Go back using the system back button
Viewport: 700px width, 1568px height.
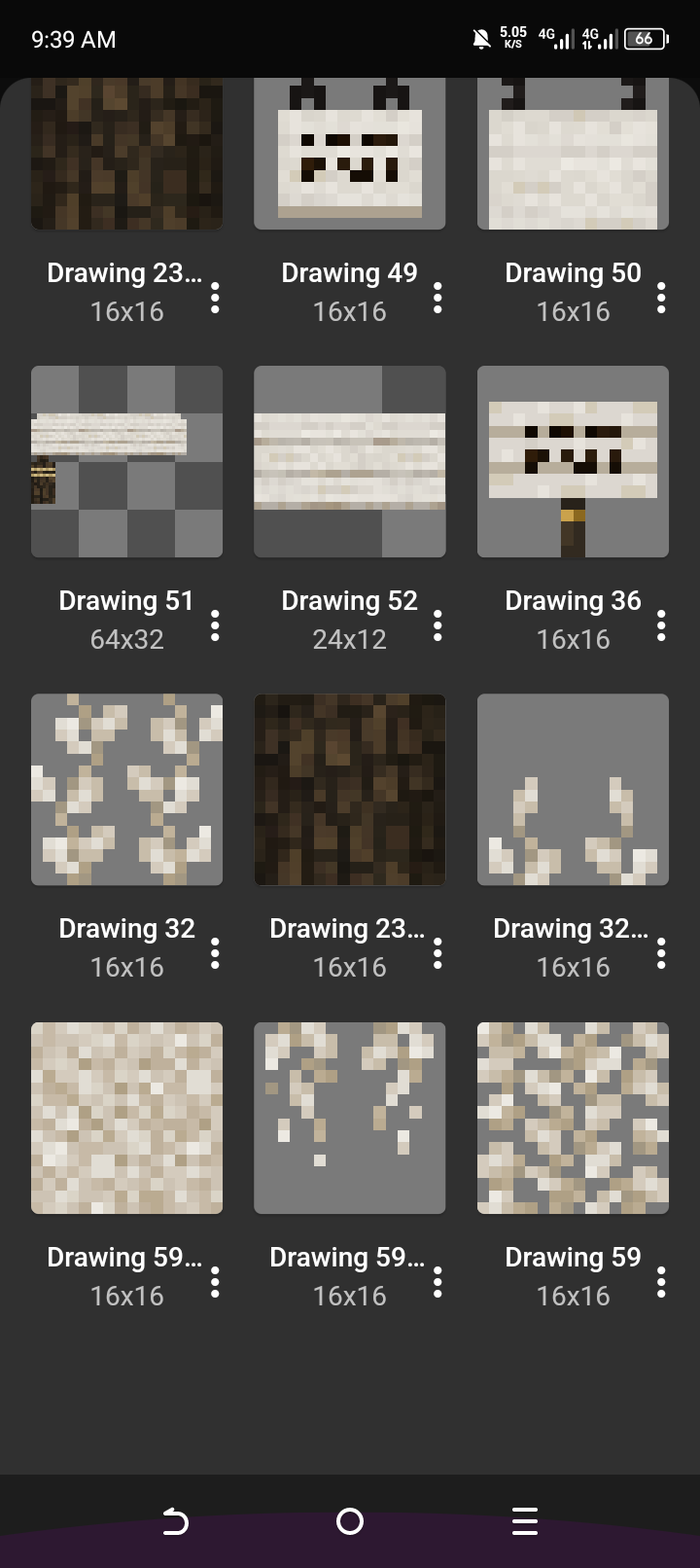[x=175, y=1520]
